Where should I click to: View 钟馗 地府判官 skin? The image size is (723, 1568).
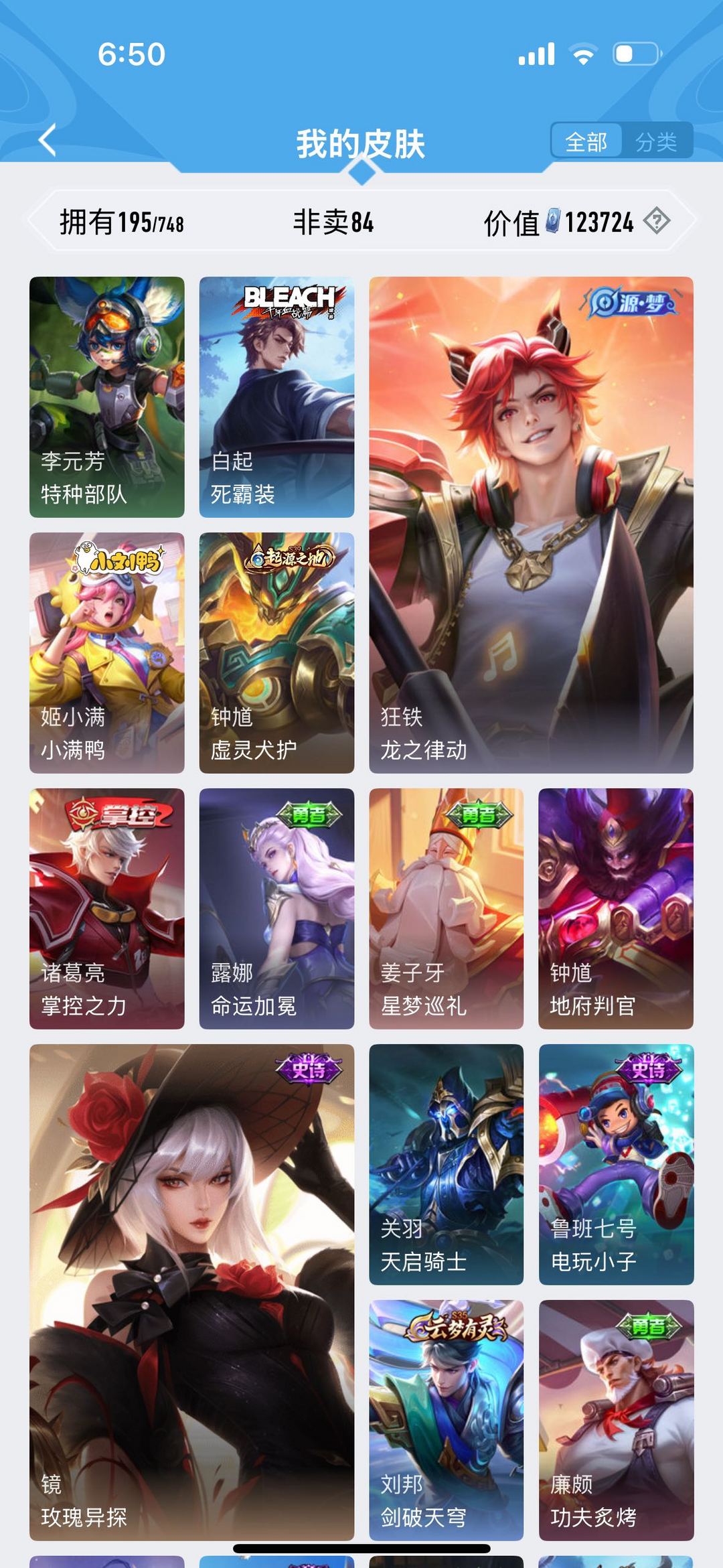[616, 908]
